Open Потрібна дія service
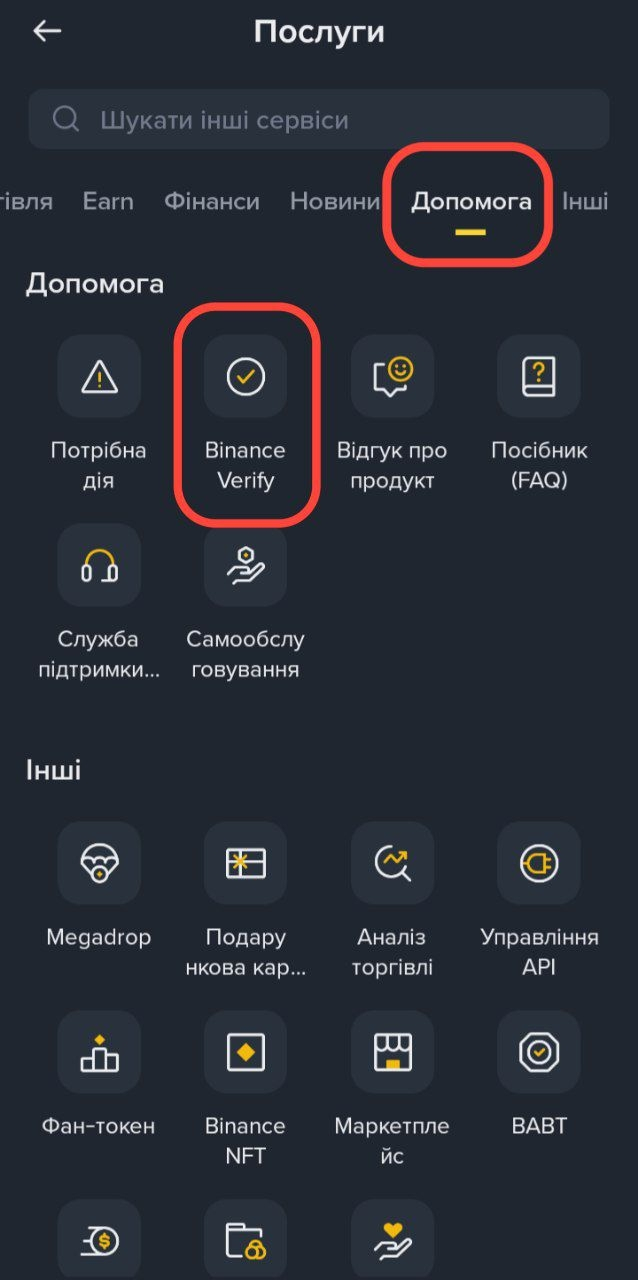This screenshot has height=1280, width=638. click(x=99, y=377)
